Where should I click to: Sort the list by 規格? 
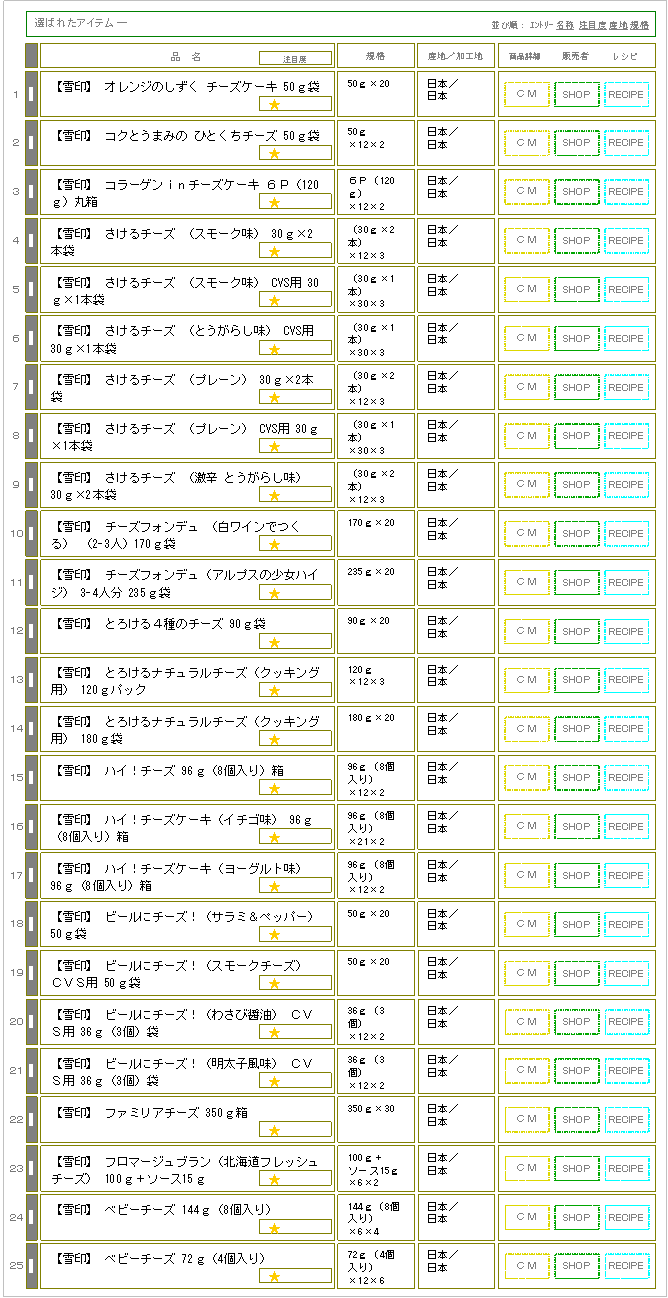[x=640, y=23]
